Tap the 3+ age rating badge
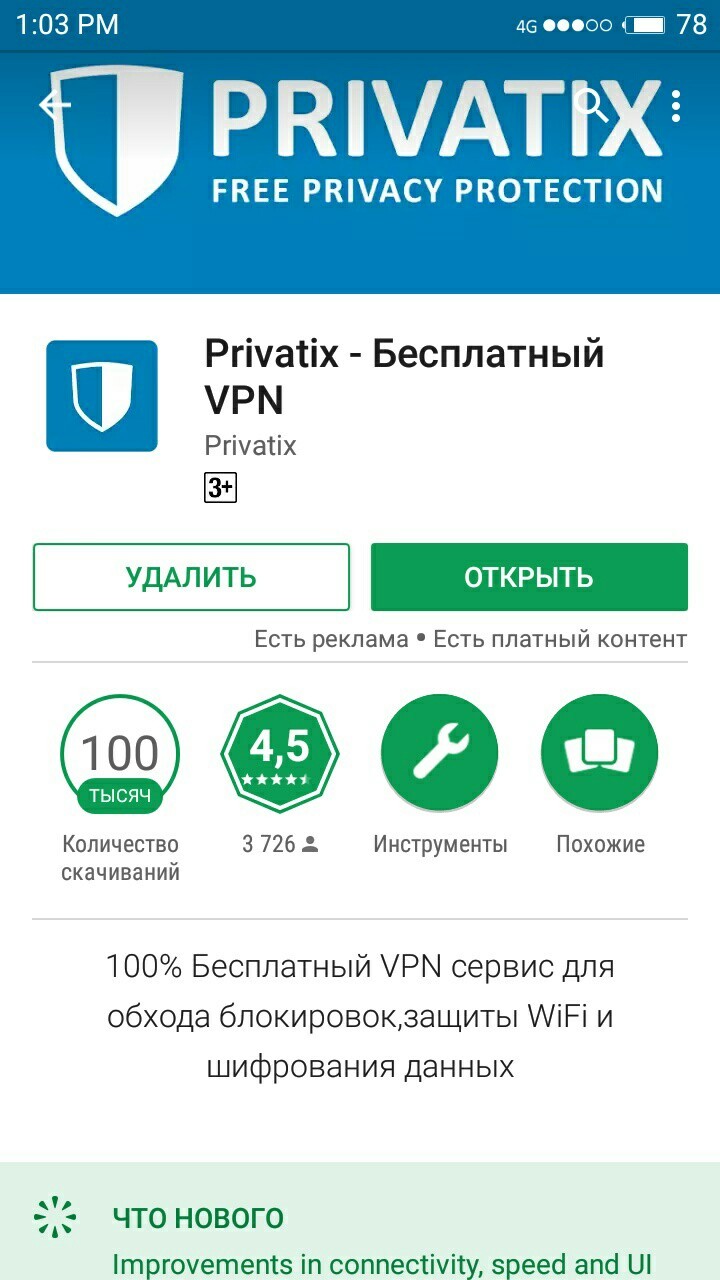This screenshot has height=1280, width=720. tap(220, 487)
